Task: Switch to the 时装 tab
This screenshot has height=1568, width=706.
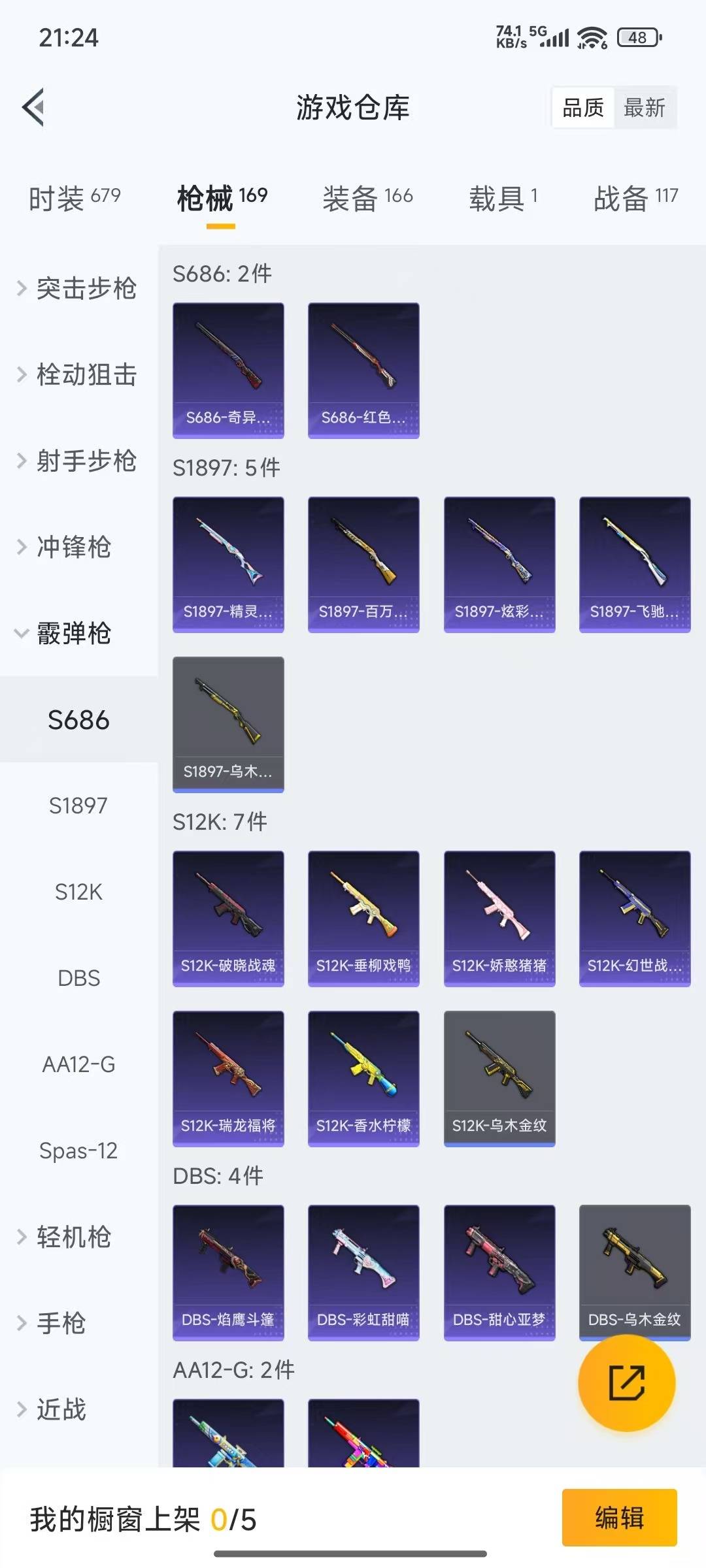Action: (x=74, y=198)
